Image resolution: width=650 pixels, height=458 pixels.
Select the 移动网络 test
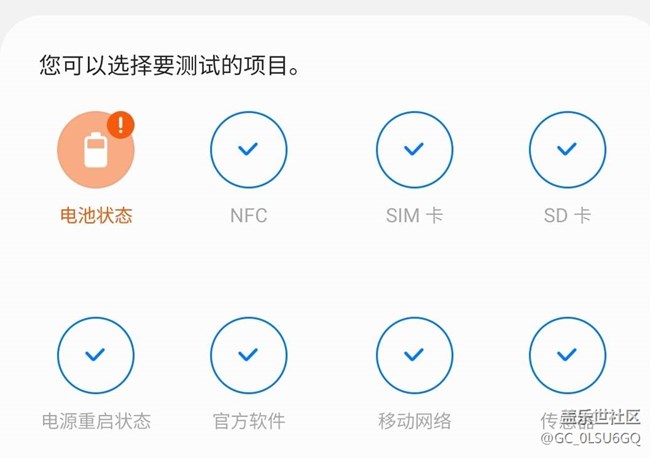coord(414,356)
